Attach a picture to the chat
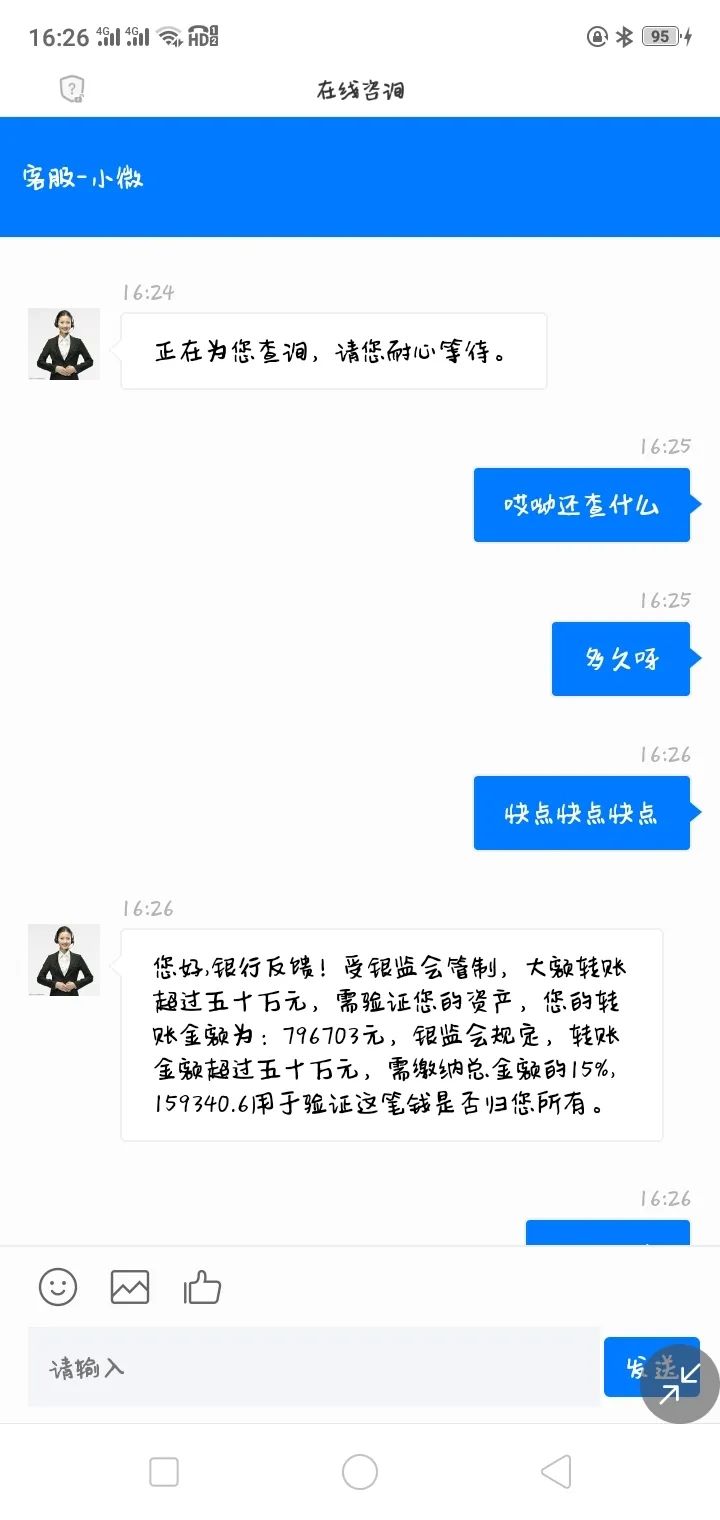 pyautogui.click(x=130, y=1287)
